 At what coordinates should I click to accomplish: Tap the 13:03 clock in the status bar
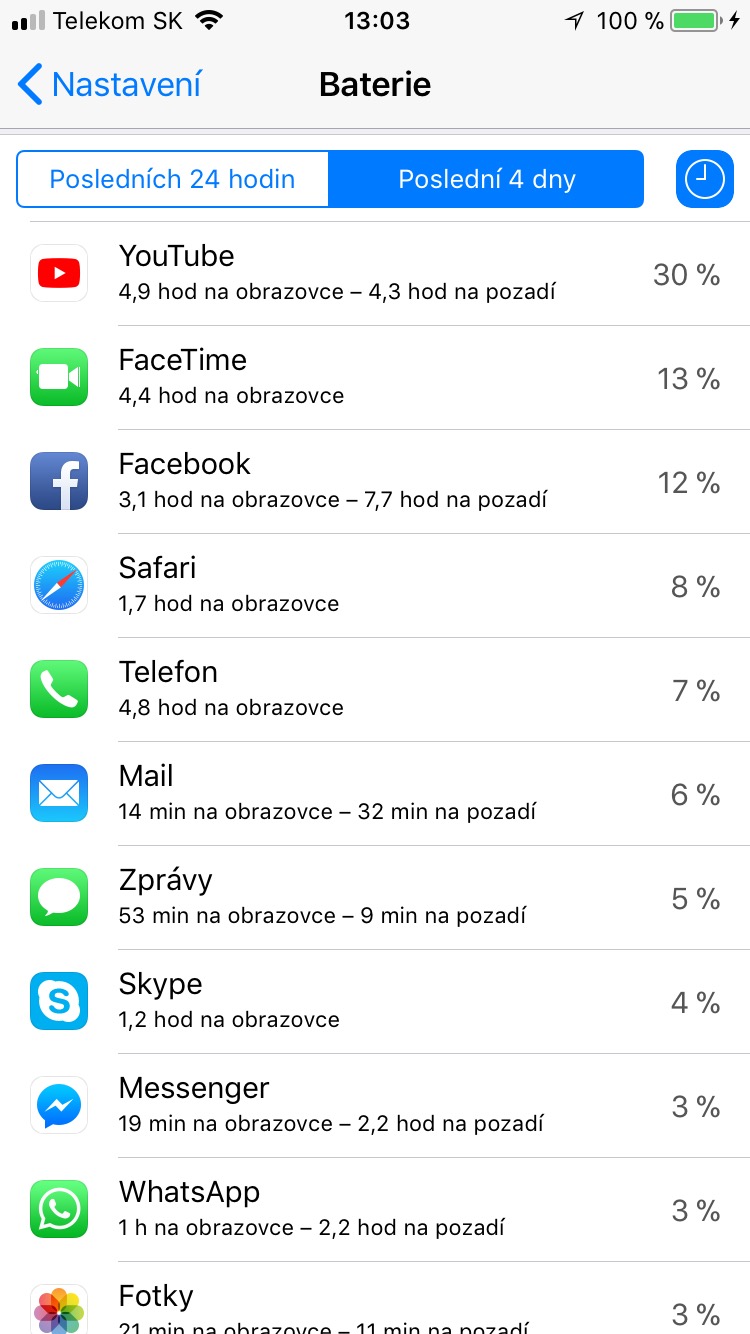pos(376,20)
